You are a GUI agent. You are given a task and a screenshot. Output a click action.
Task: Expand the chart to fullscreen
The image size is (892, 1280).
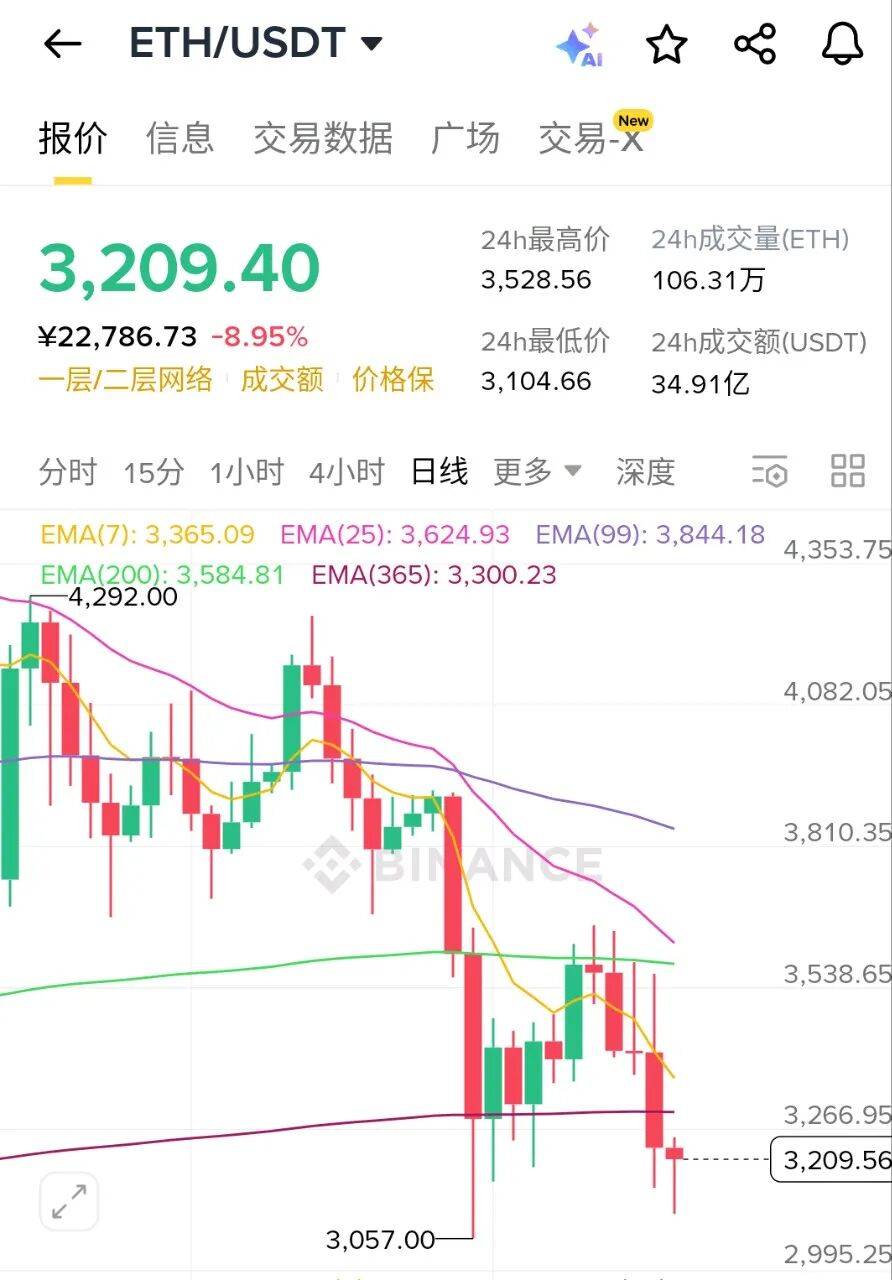[69, 1201]
